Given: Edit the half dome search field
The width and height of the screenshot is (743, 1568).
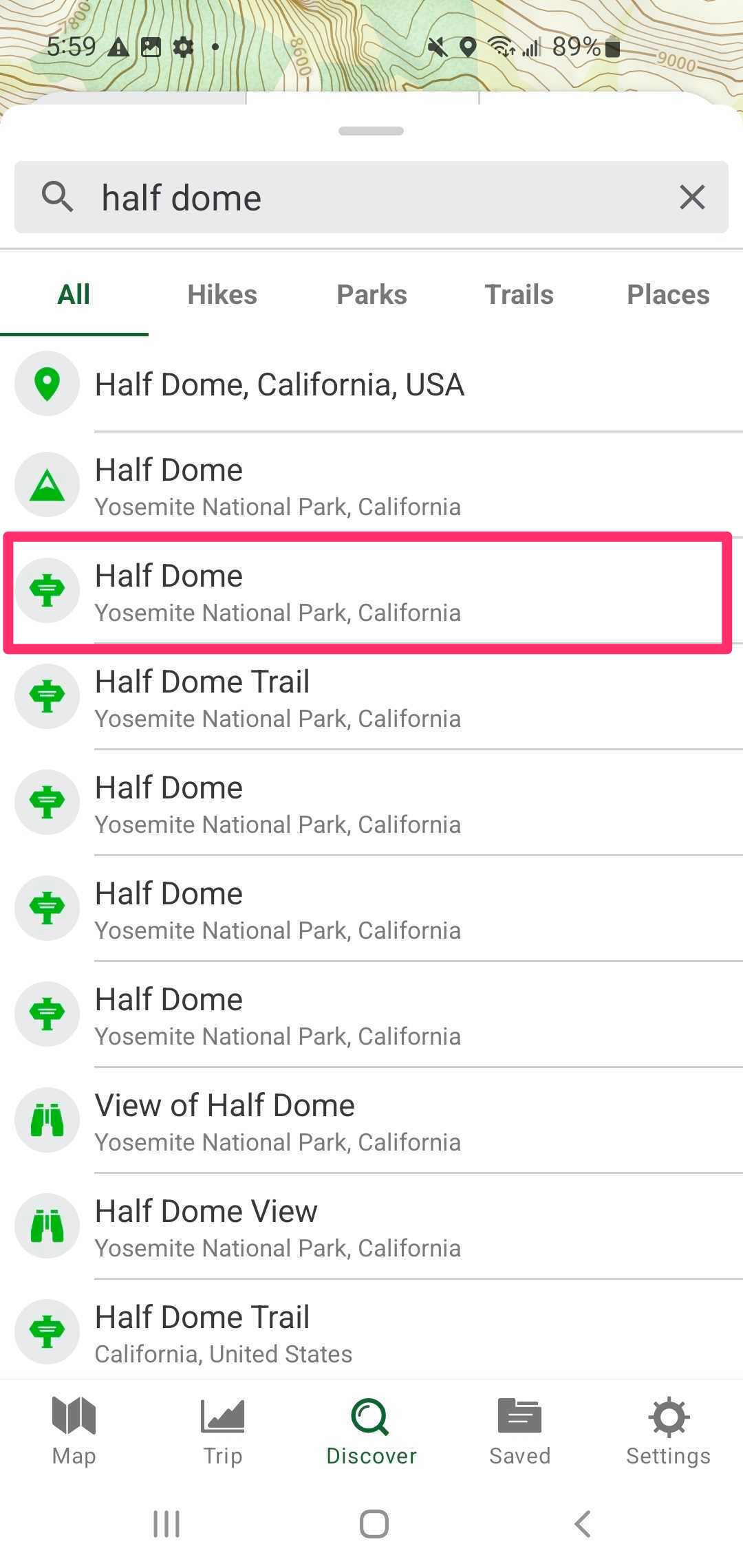Looking at the screenshot, I should [371, 197].
